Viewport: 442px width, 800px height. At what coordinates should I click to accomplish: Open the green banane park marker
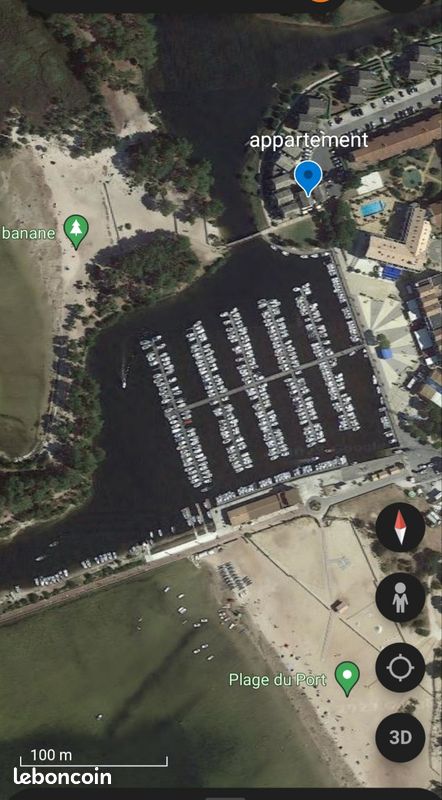pos(77,232)
